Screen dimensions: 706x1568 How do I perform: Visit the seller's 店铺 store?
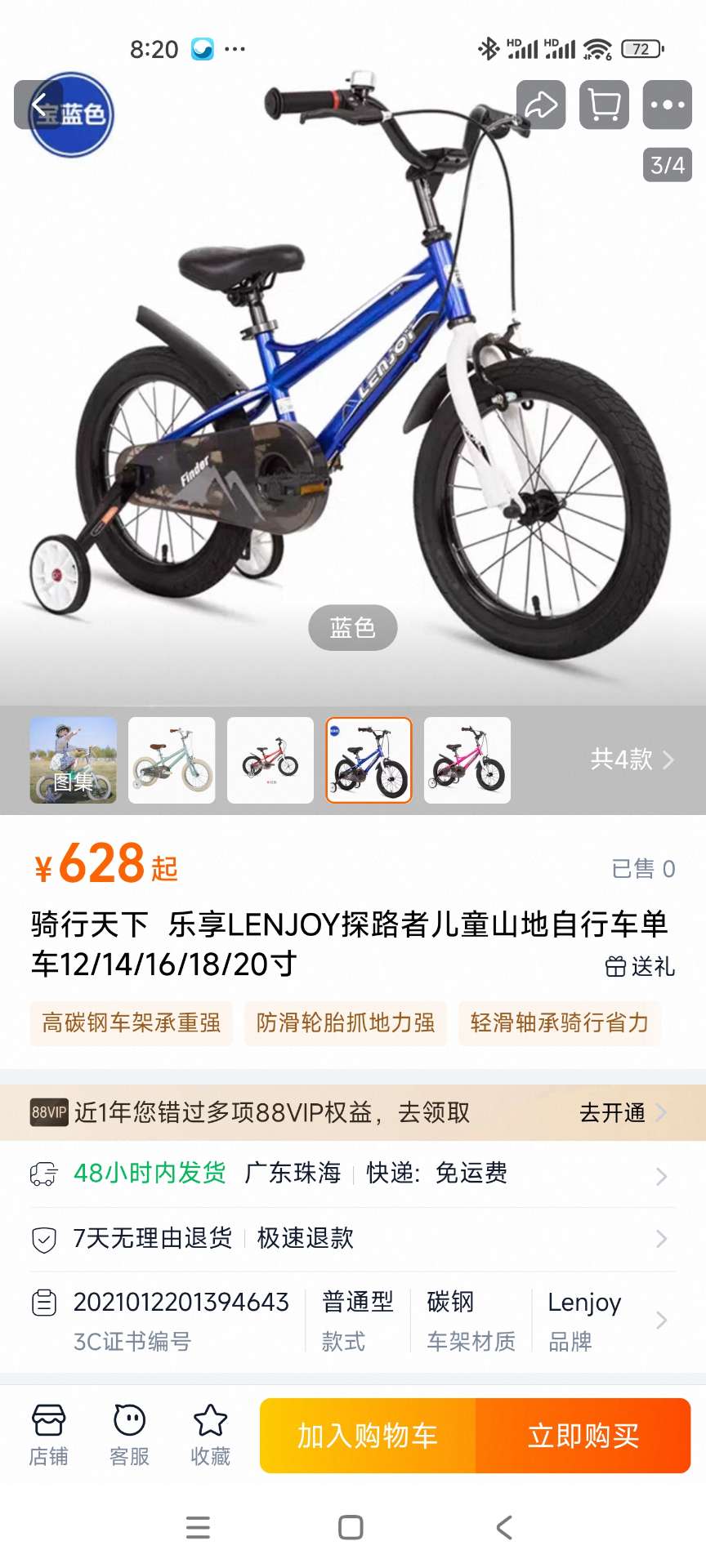click(x=48, y=1435)
